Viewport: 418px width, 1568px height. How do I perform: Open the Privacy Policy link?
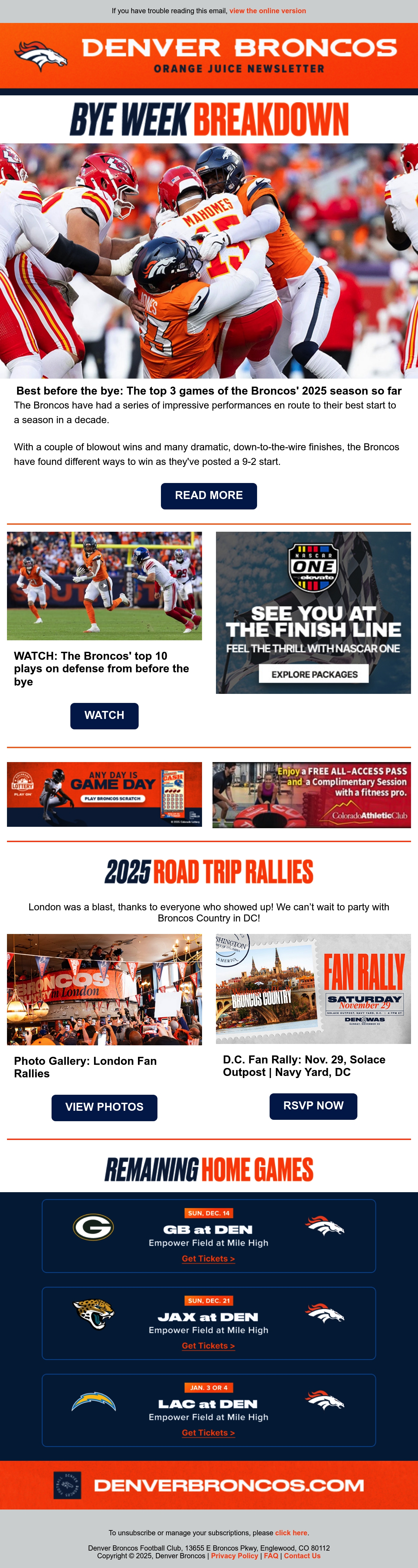tap(234, 1555)
